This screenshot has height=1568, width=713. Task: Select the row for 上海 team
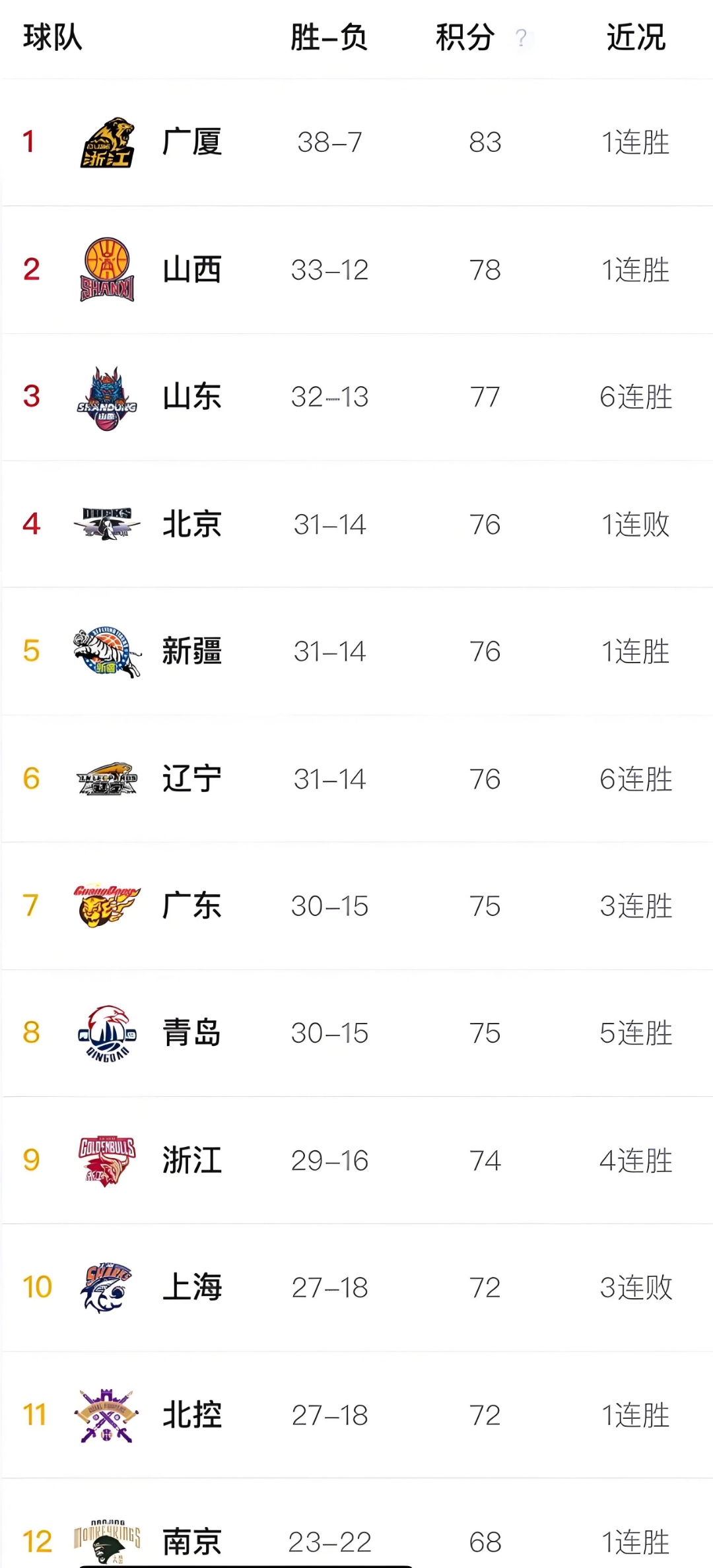point(356,1286)
